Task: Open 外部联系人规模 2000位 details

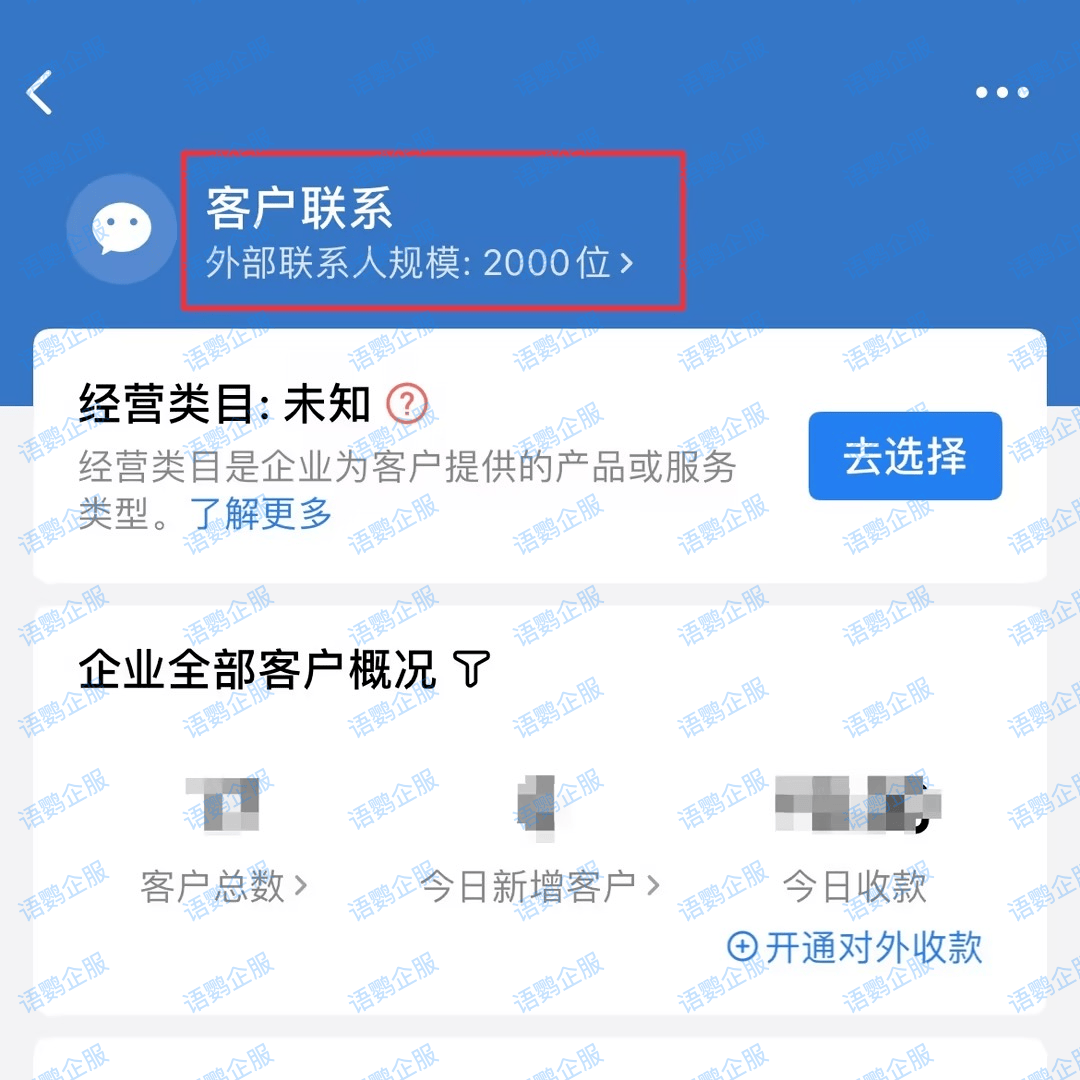Action: 420,263
